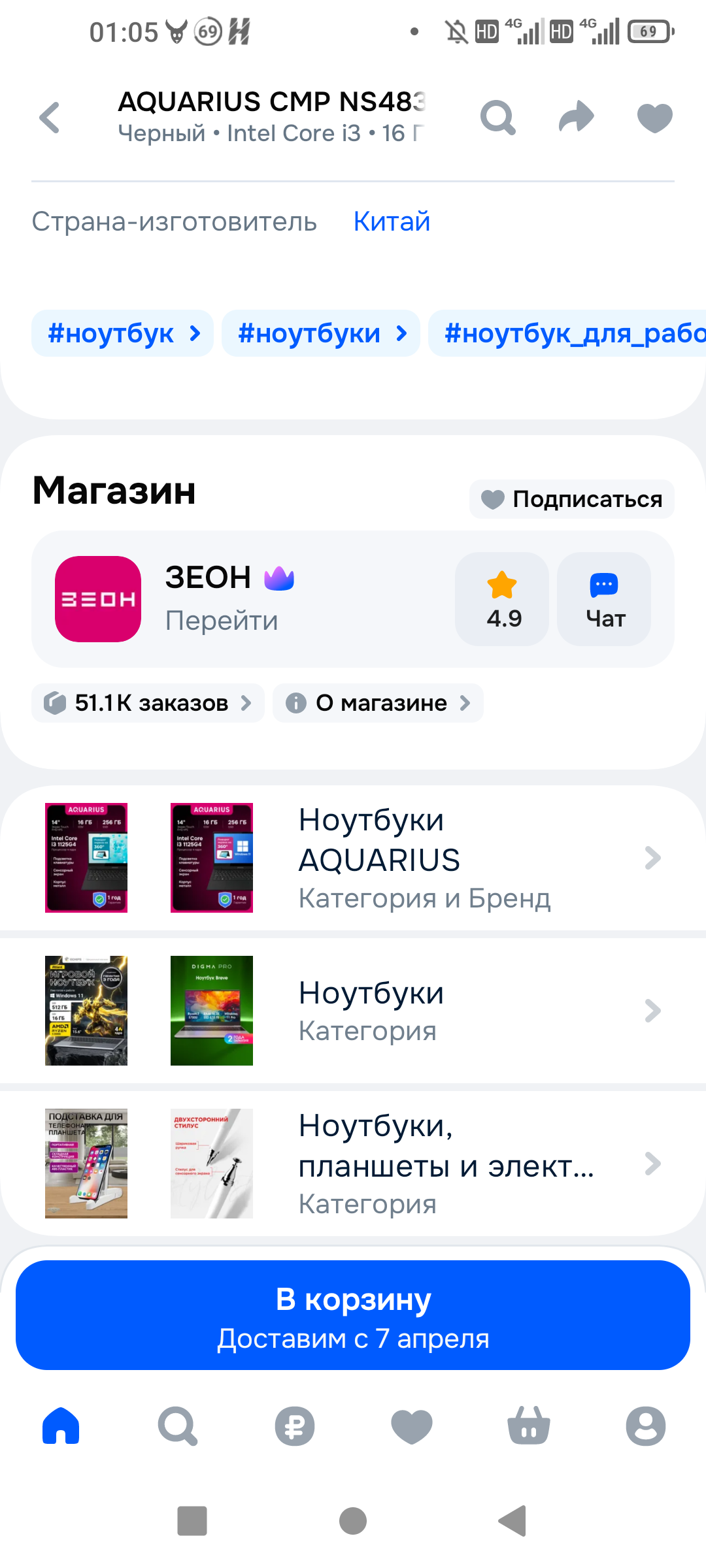Show О магазине store info

378,703
